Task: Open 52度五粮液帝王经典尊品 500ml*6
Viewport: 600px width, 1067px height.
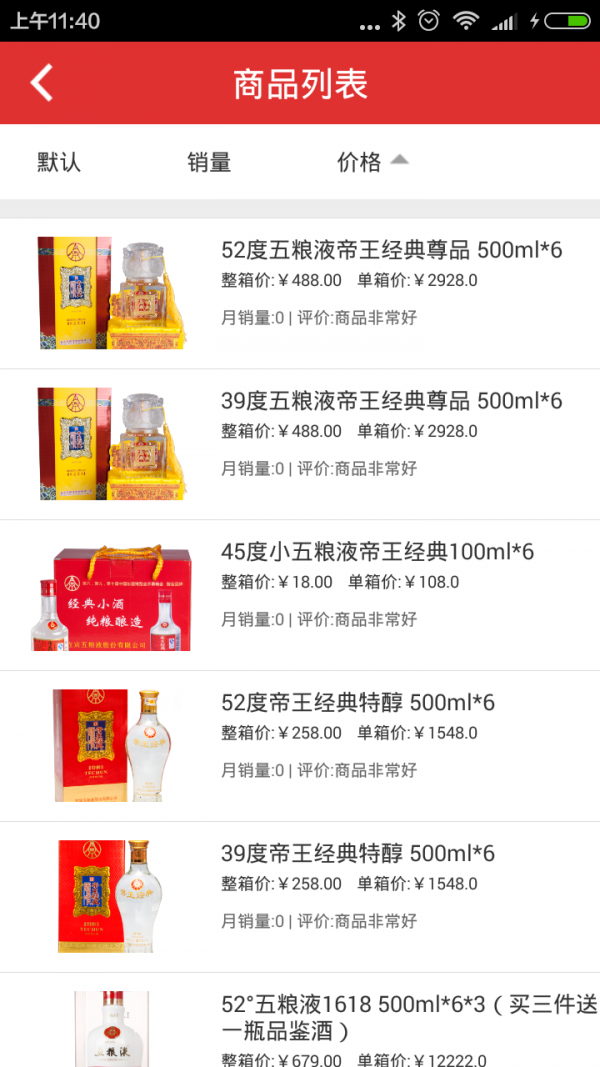Action: tap(391, 250)
